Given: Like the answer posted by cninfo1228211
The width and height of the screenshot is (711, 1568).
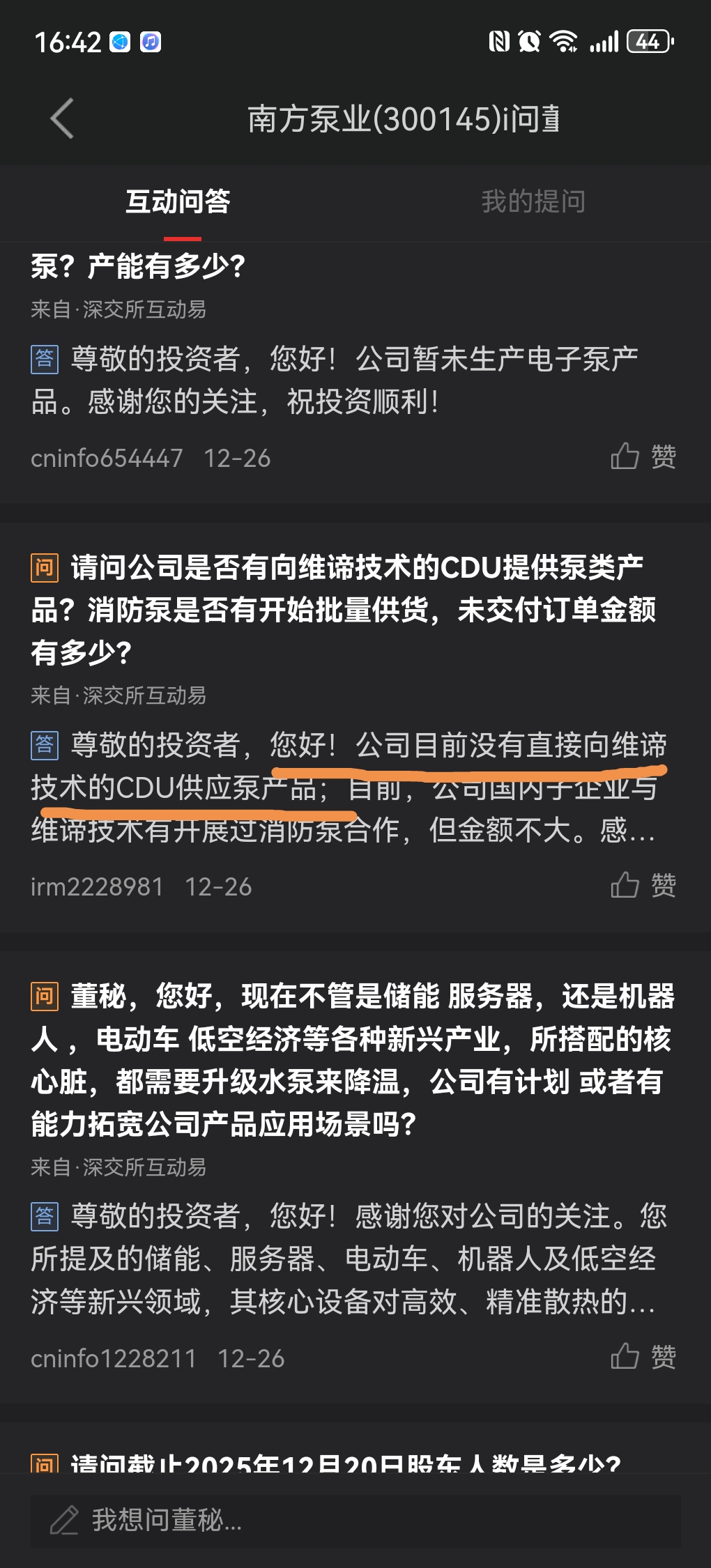Looking at the screenshot, I should click(x=643, y=1357).
